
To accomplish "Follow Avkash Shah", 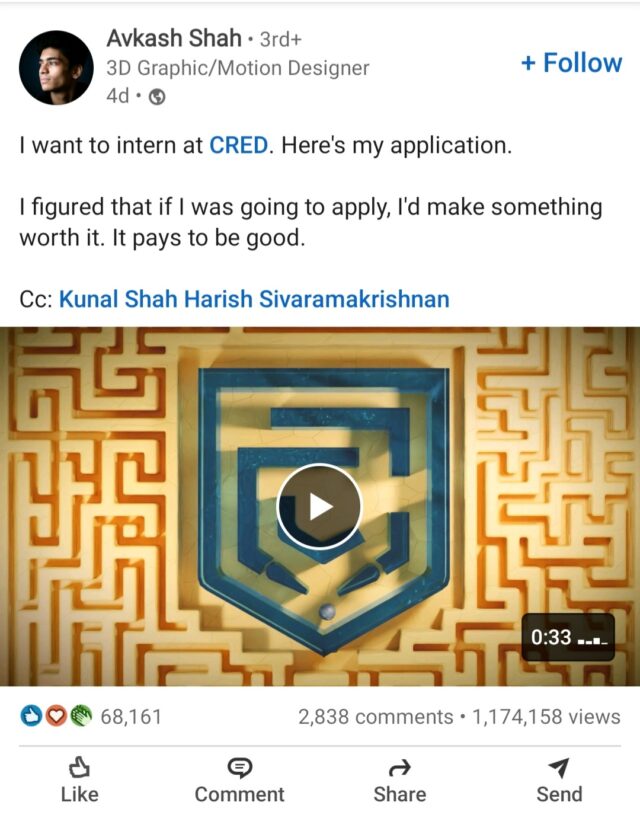I will click(x=571, y=63).
